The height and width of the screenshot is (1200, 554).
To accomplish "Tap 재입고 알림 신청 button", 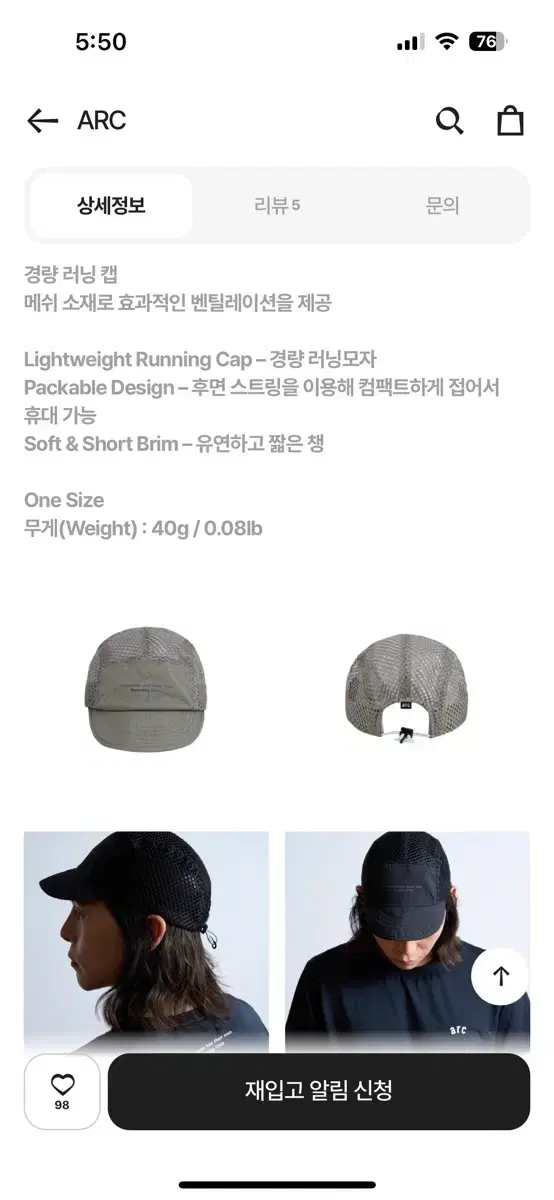I will point(319,1091).
